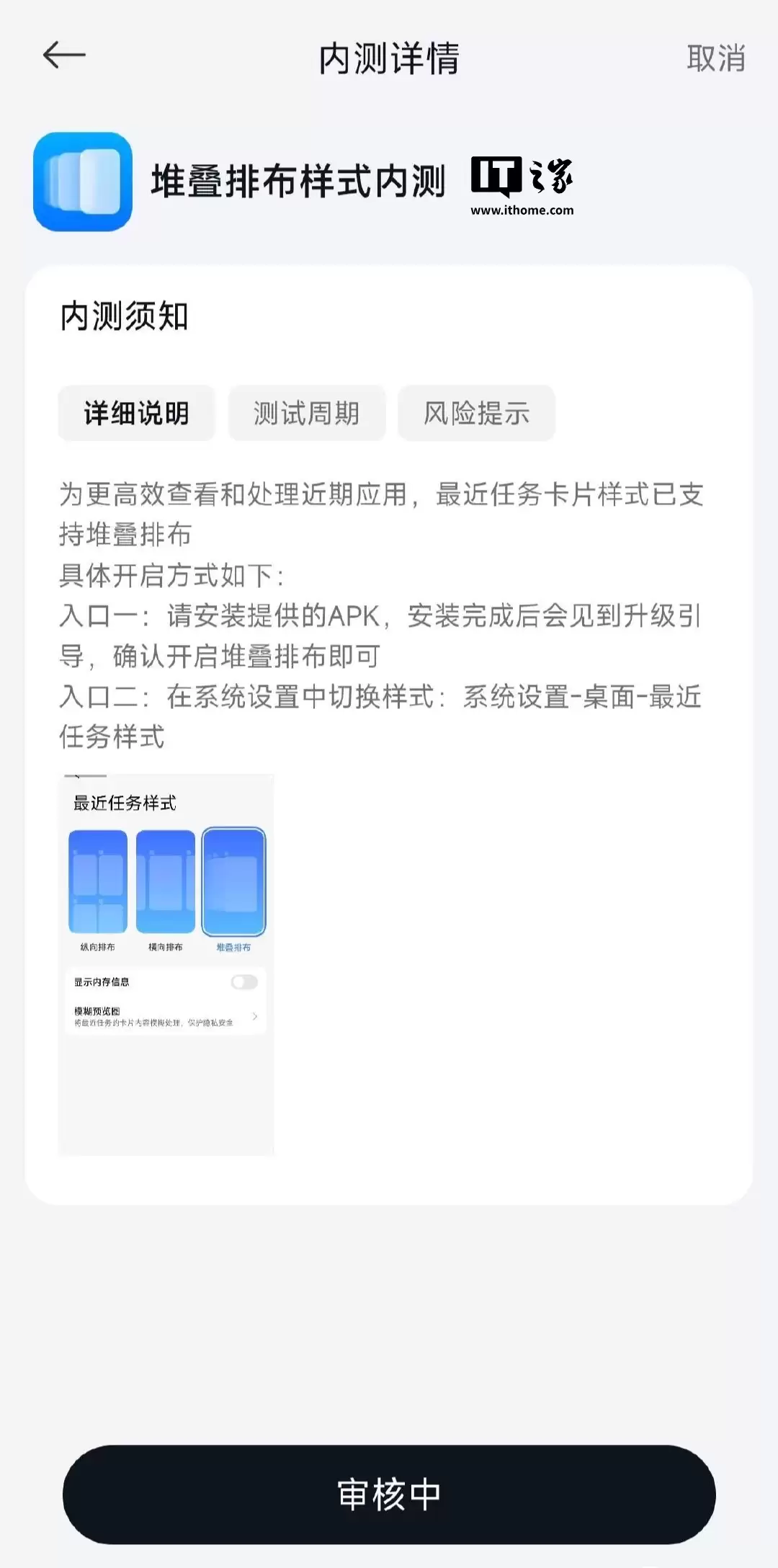Tap the arrow icon beside 模糊预览图
Screen dimensions: 778x1568
(x=254, y=1017)
